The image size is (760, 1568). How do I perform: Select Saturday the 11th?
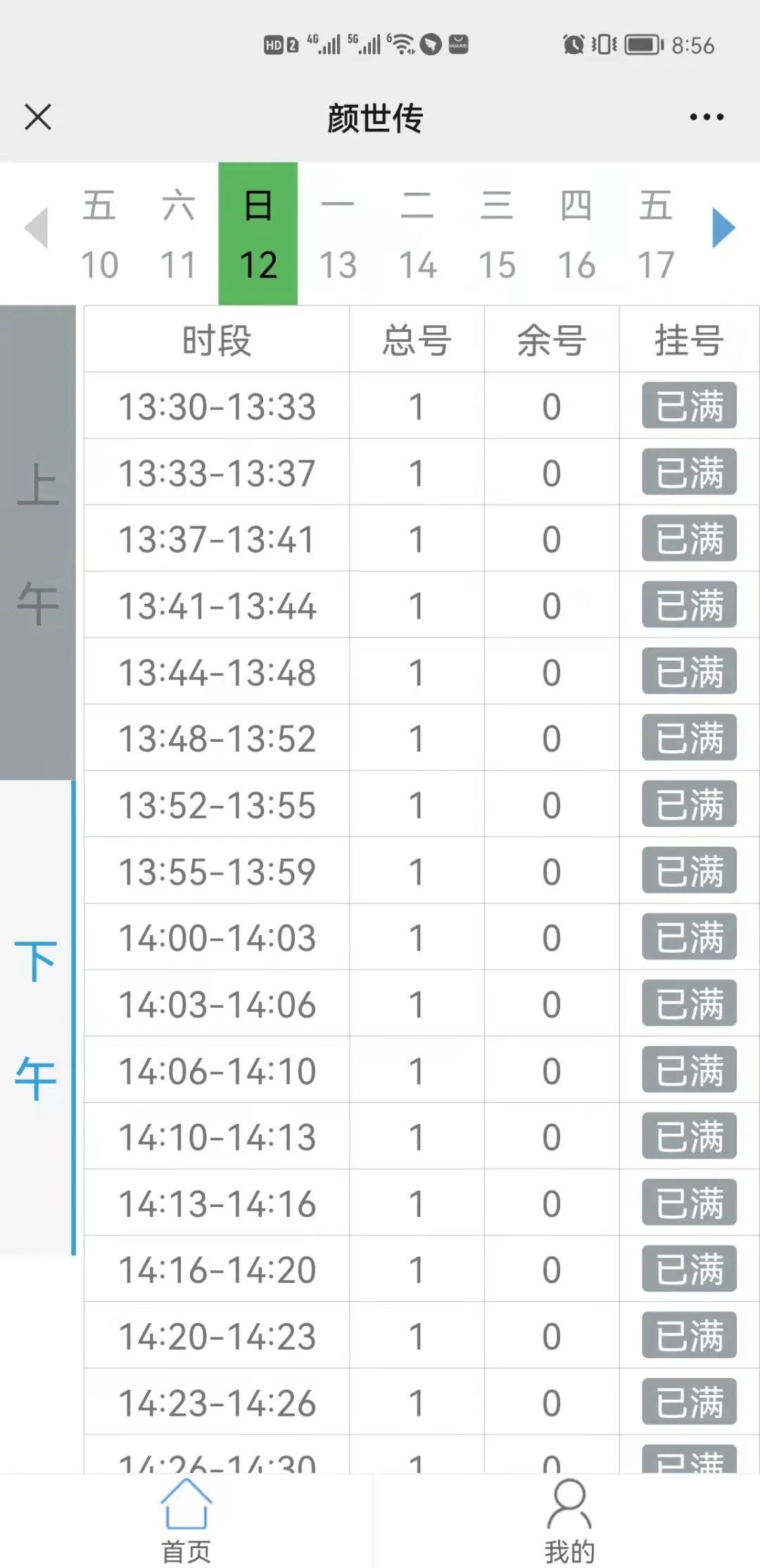point(179,234)
